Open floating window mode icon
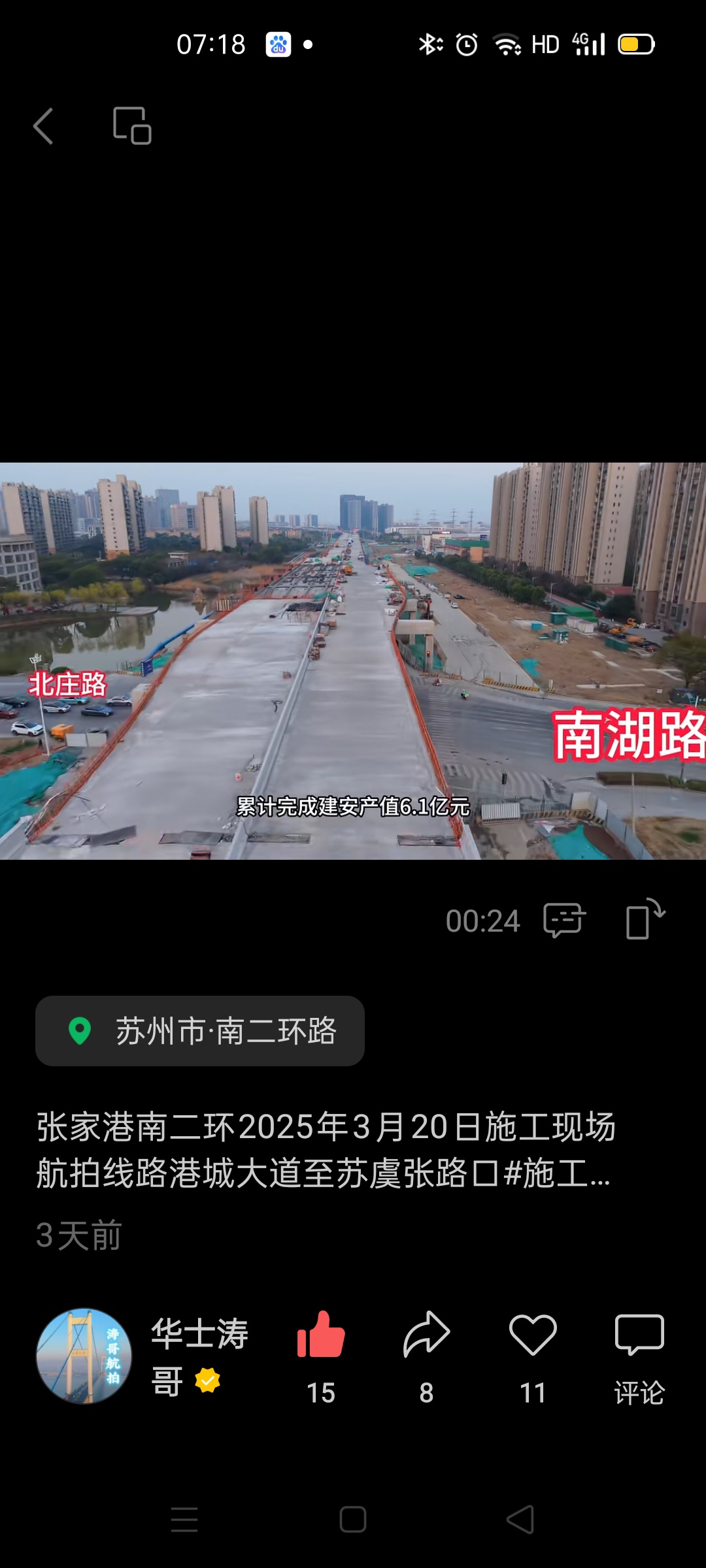 tap(132, 125)
